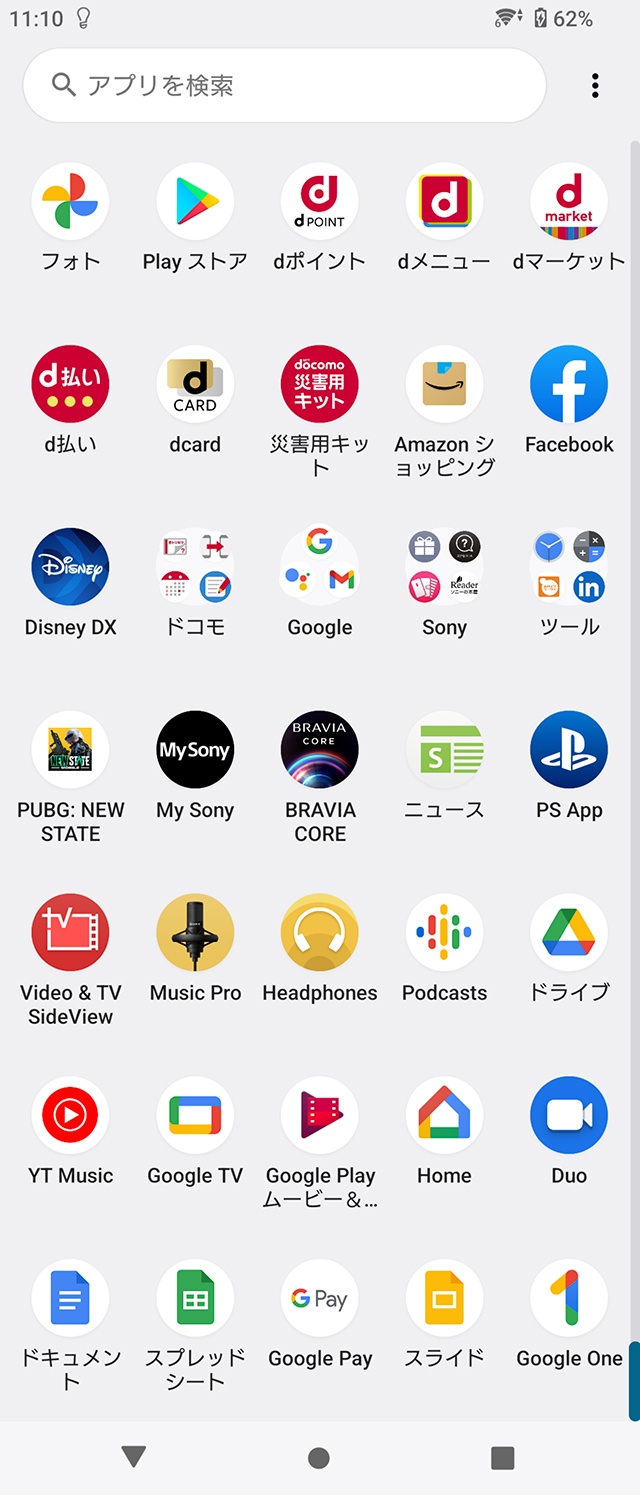Open Google TV
Screen dimensions: 640x1495
pos(195,1115)
